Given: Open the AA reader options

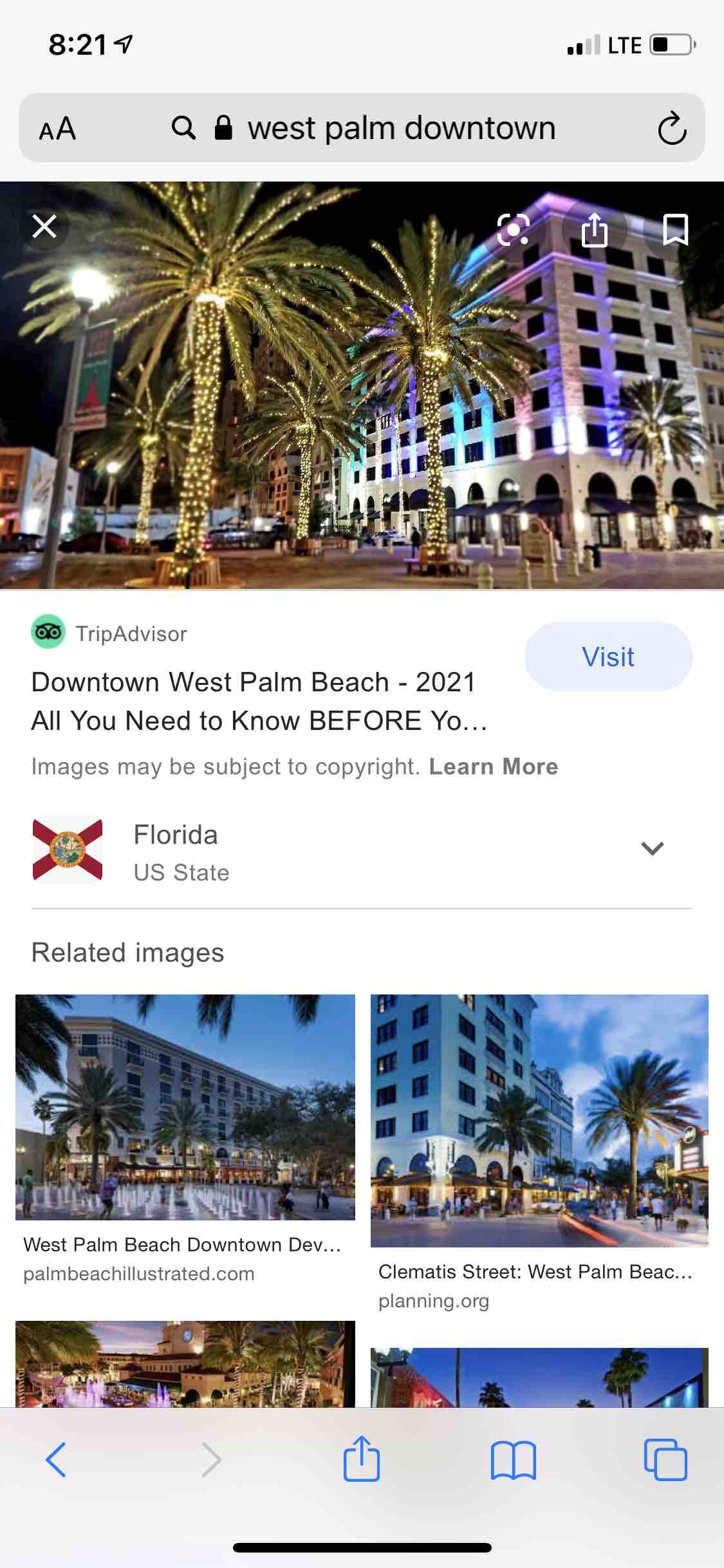Looking at the screenshot, I should pos(58,128).
